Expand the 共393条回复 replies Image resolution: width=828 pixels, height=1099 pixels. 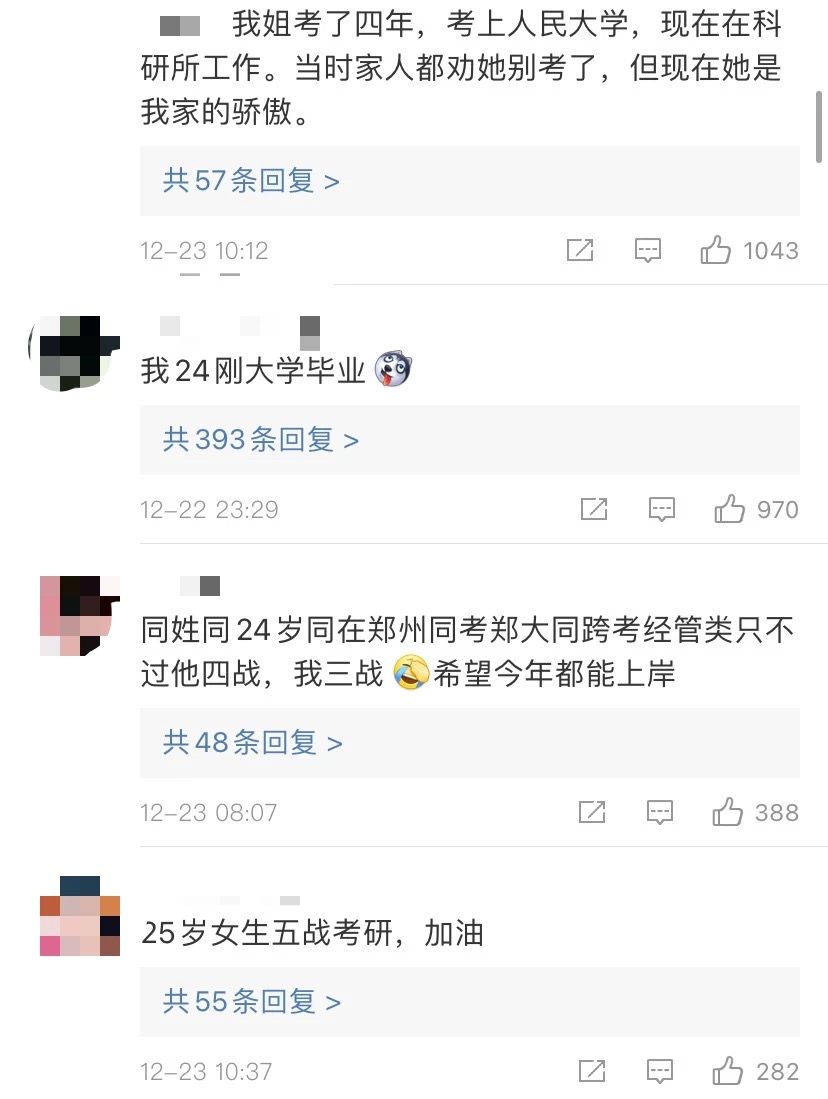(260, 440)
